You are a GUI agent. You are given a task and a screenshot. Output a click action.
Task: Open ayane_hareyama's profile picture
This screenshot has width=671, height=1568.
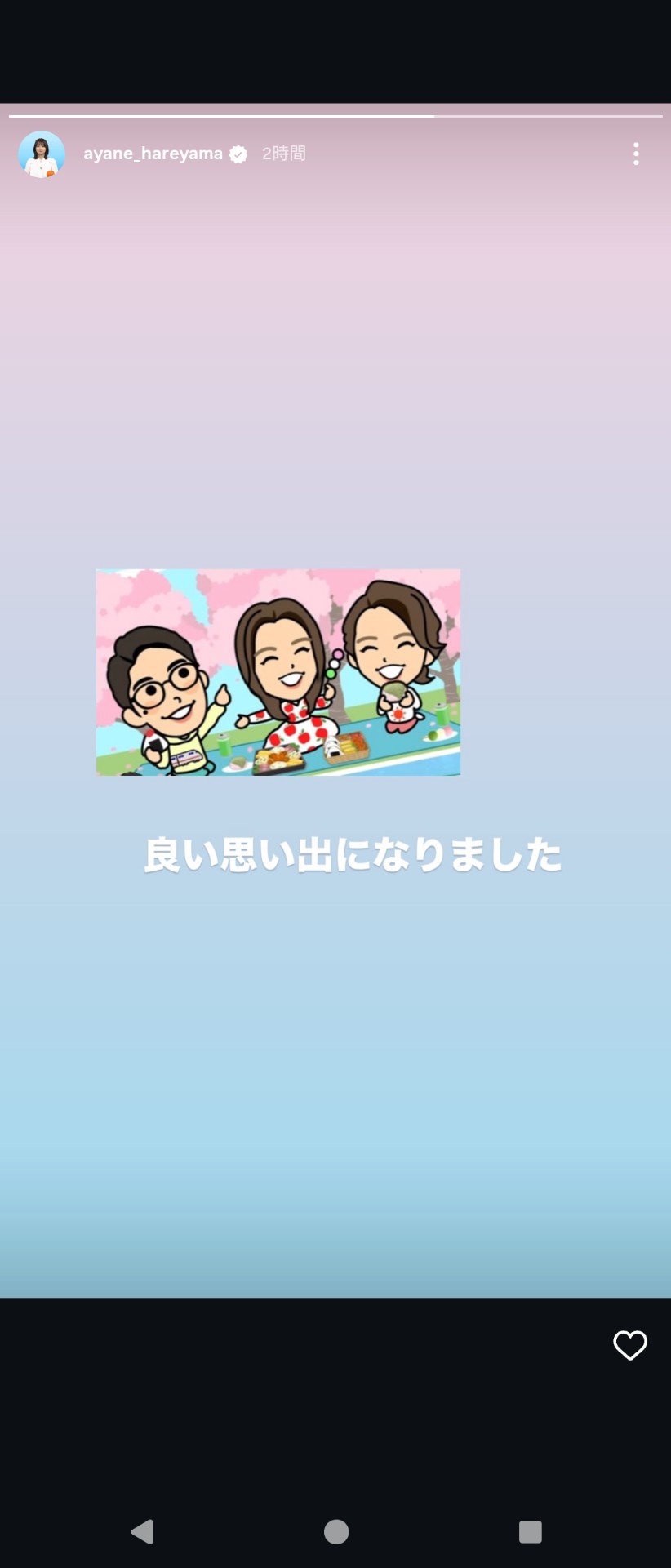pos(42,154)
